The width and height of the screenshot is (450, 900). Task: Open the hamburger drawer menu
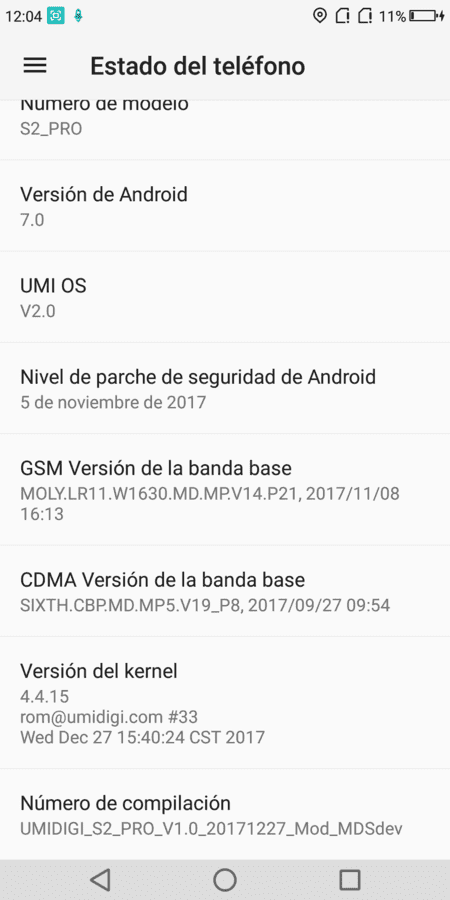point(34,66)
